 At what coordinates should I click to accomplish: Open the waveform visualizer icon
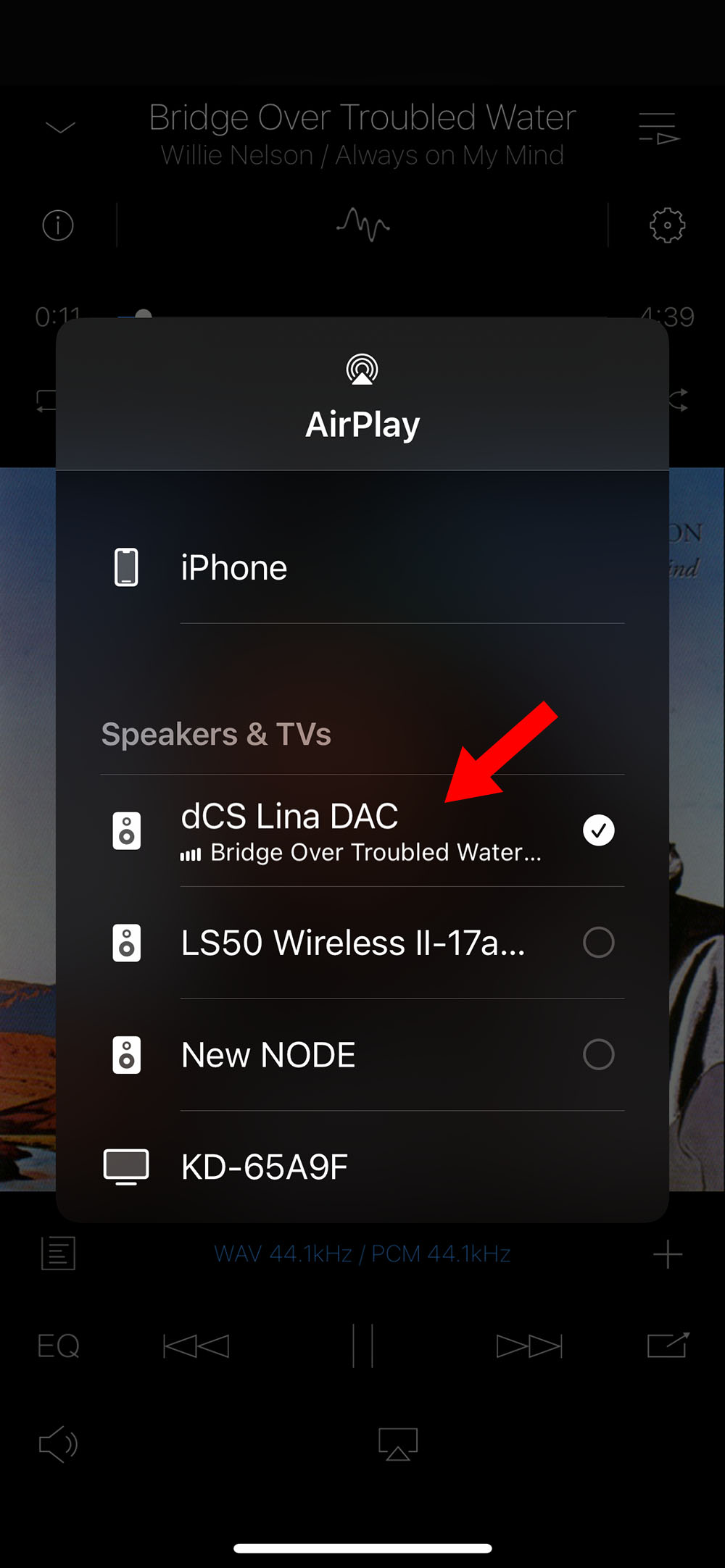click(362, 225)
